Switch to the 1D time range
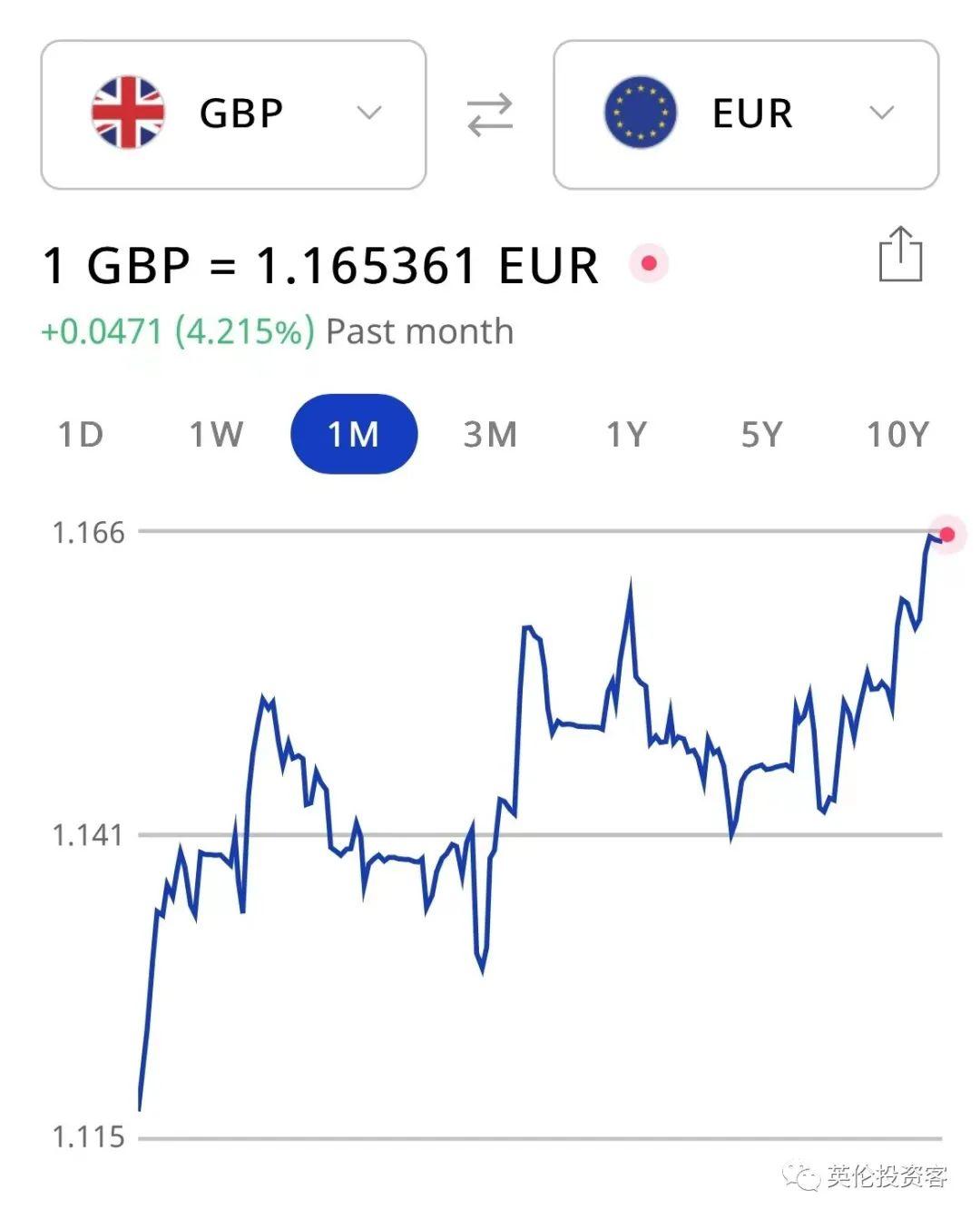Screen dimensions: 980x1220 (80, 434)
